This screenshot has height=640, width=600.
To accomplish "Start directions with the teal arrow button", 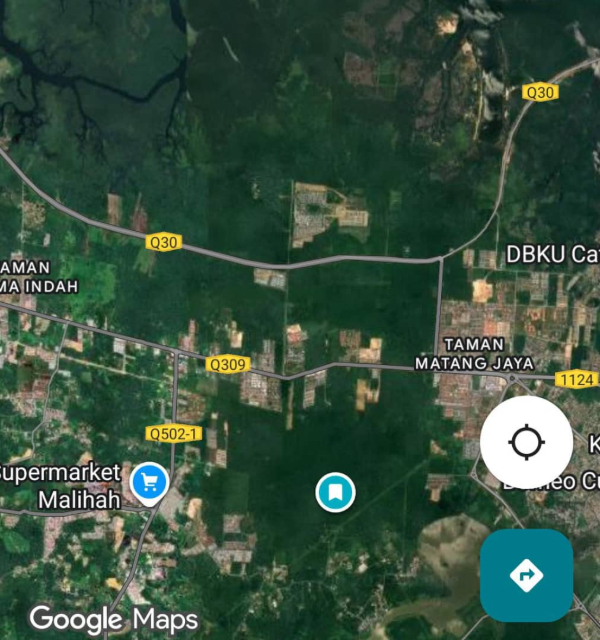I will click(526, 575).
